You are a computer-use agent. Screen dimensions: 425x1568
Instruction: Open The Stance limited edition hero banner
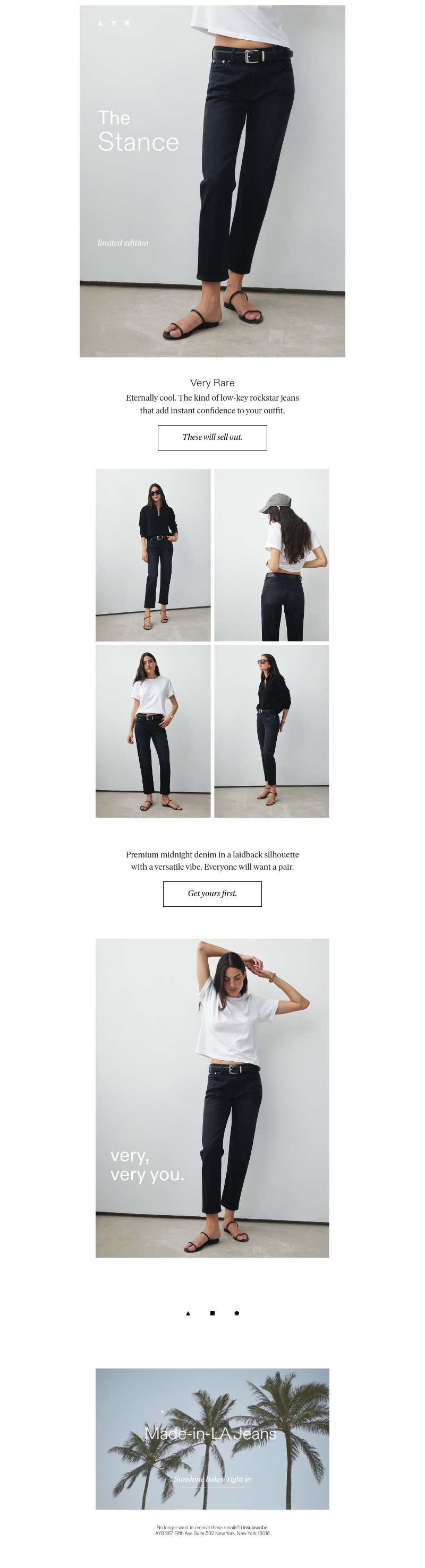pos(212,181)
